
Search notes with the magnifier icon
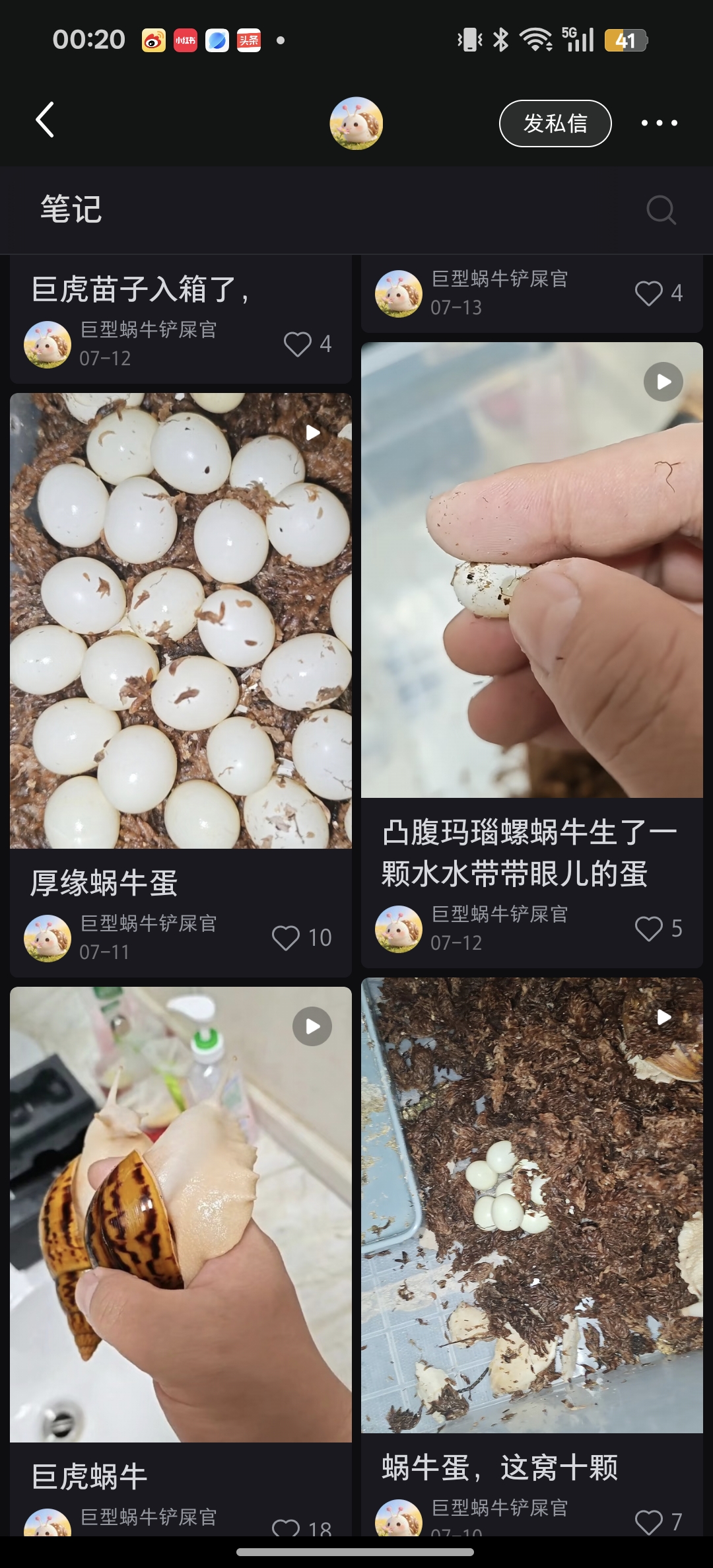(661, 210)
